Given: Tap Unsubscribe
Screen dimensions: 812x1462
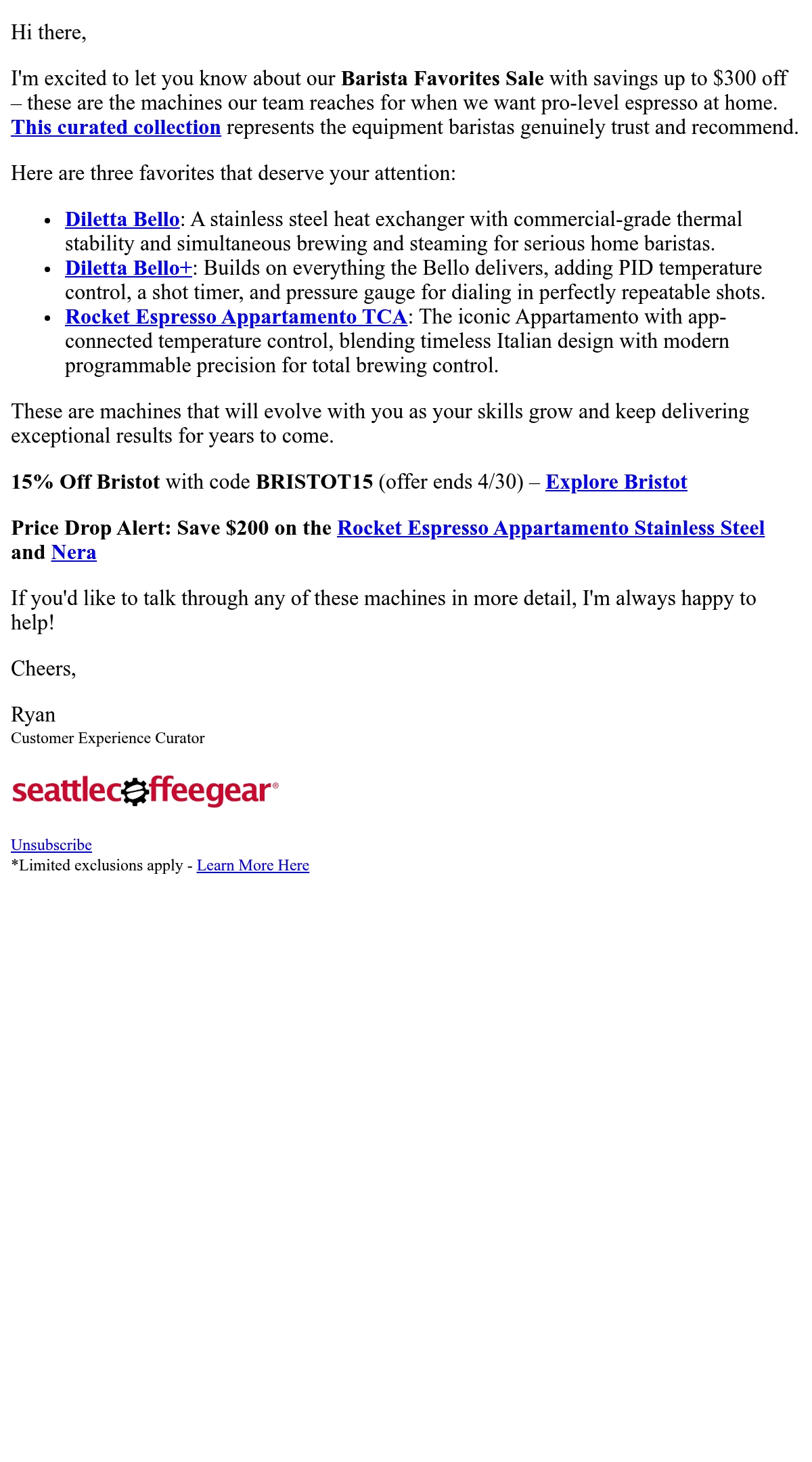Looking at the screenshot, I should tap(51, 845).
